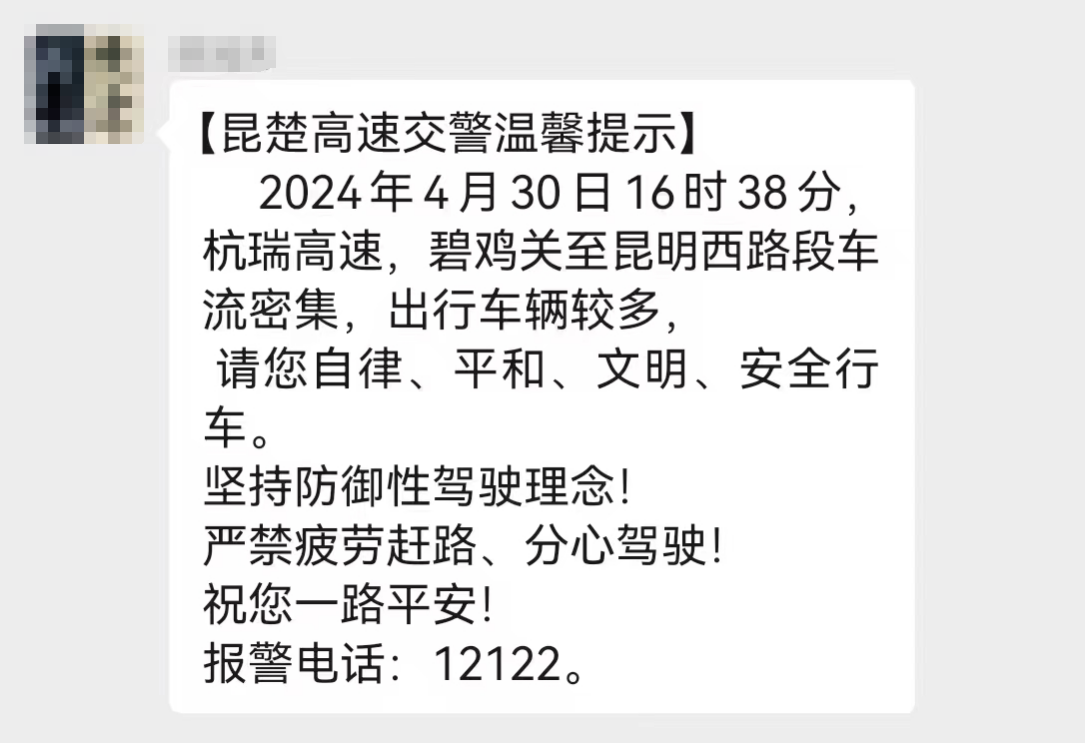This screenshot has width=1085, height=743.
Task: Open the message sender's blurred avatar
Action: pyautogui.click(x=84, y=89)
